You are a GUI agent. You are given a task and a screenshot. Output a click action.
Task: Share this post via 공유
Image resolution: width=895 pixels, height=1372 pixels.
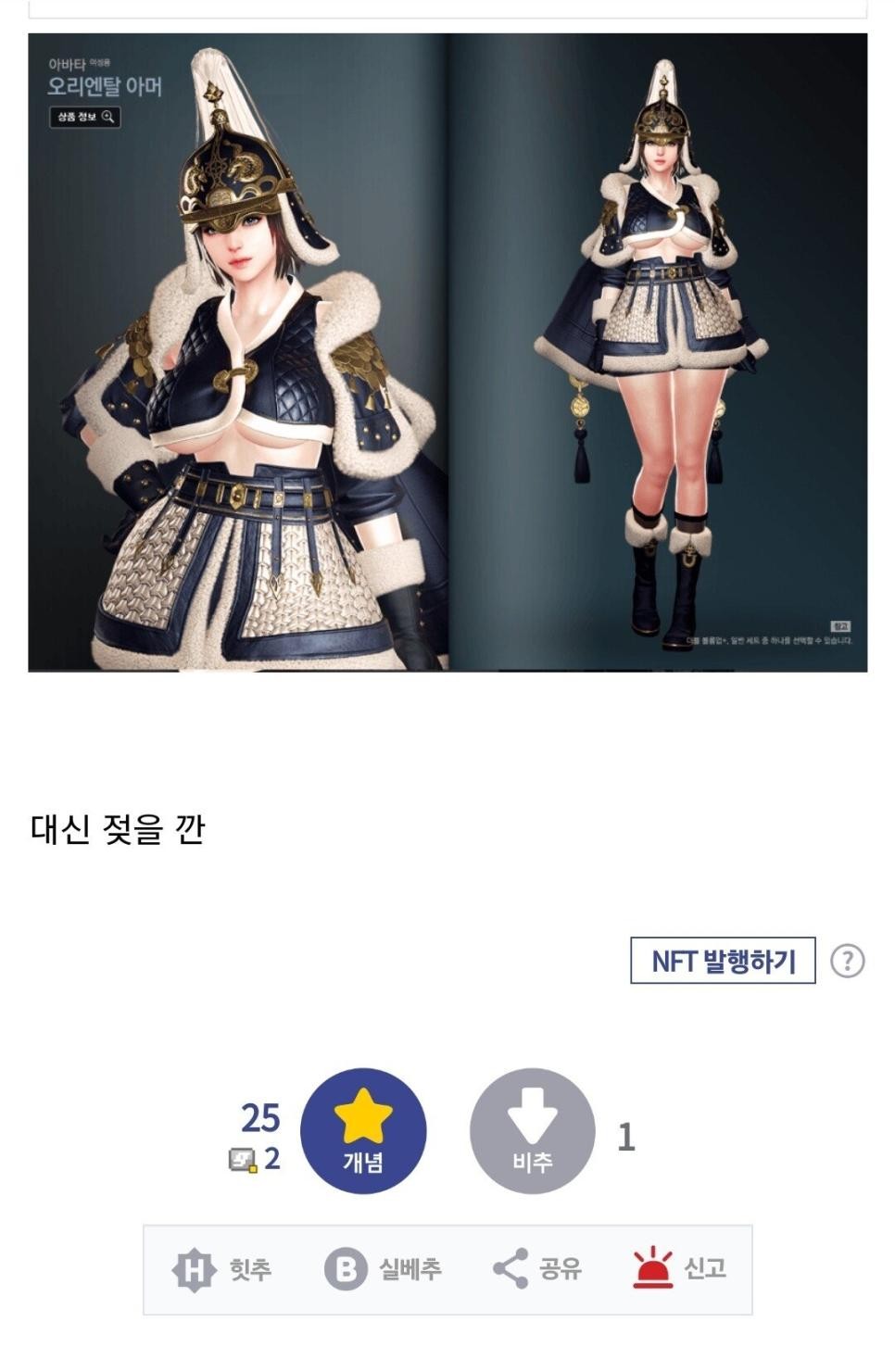(537, 1268)
